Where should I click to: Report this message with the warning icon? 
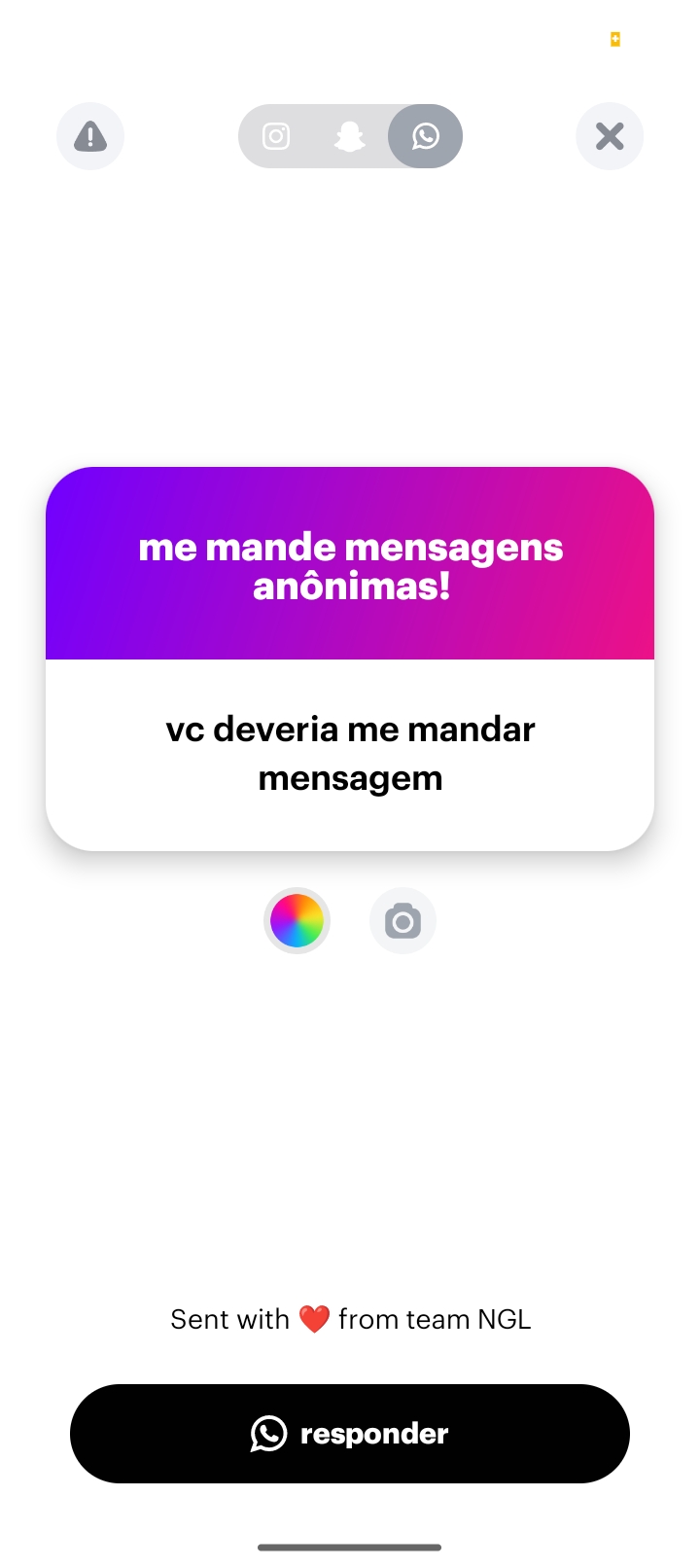point(90,136)
